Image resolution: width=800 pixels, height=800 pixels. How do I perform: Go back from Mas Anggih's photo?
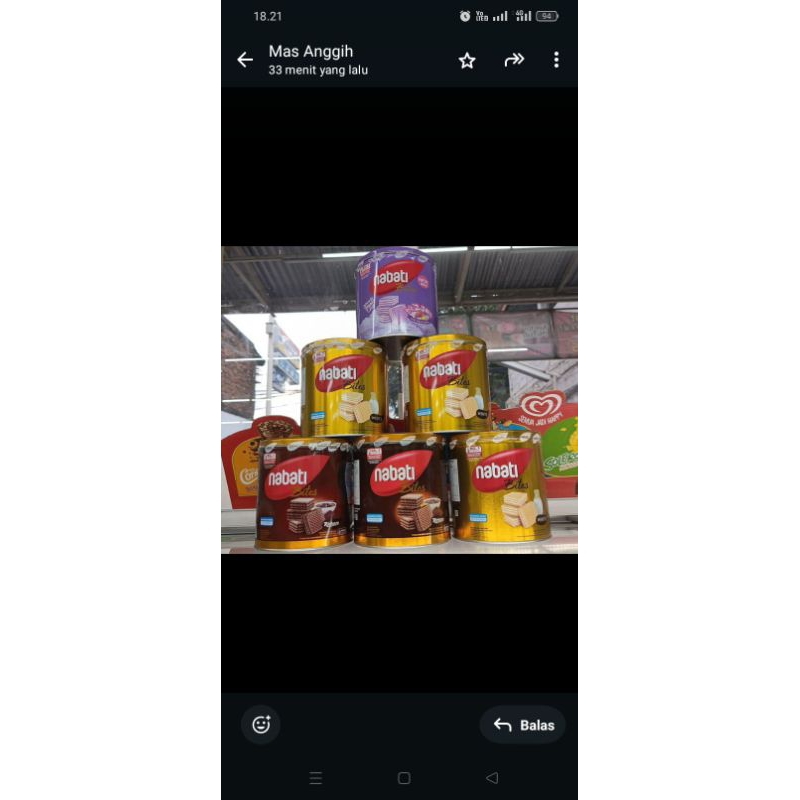(x=245, y=60)
